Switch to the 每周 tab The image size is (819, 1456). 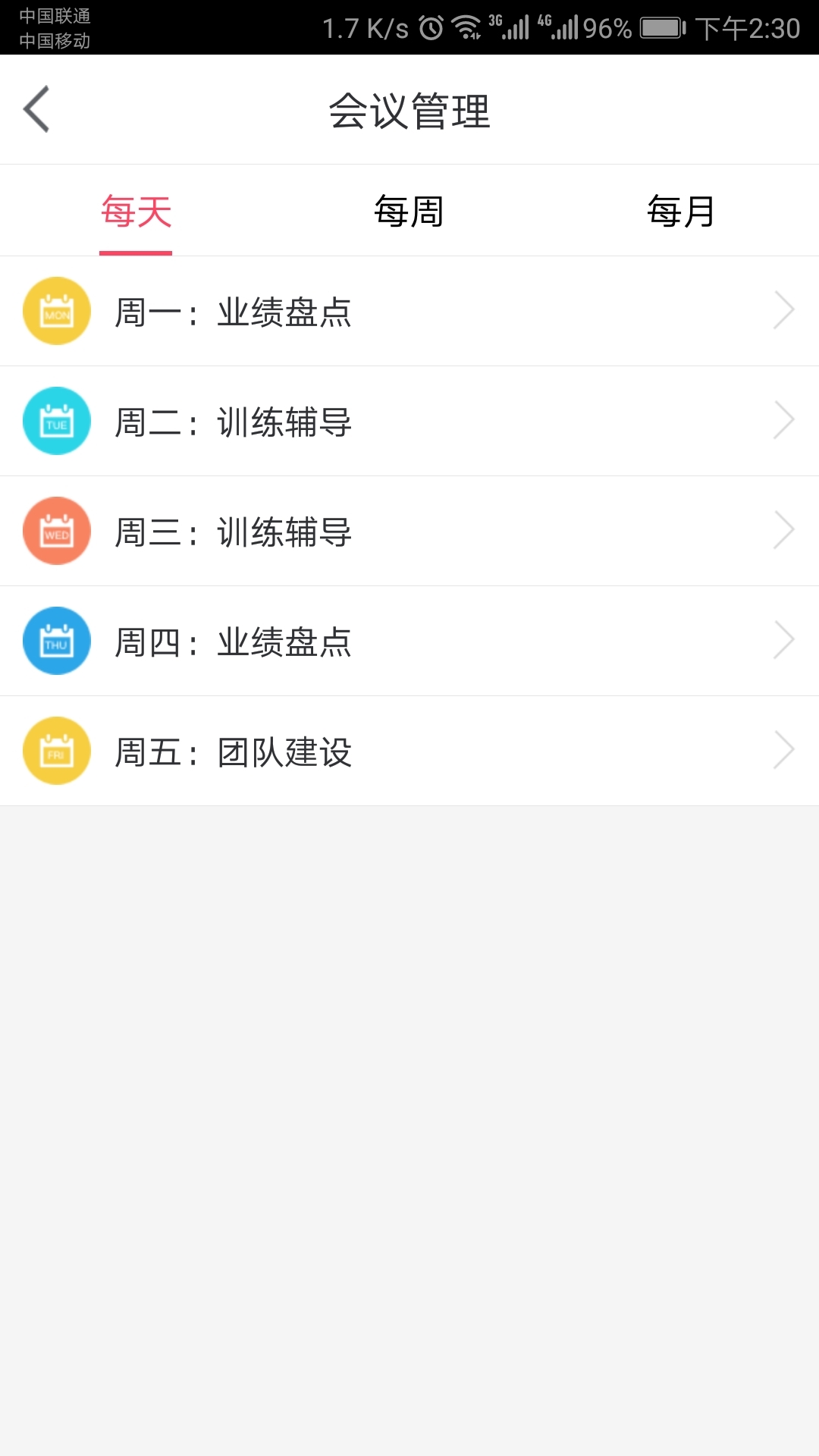coord(409,212)
